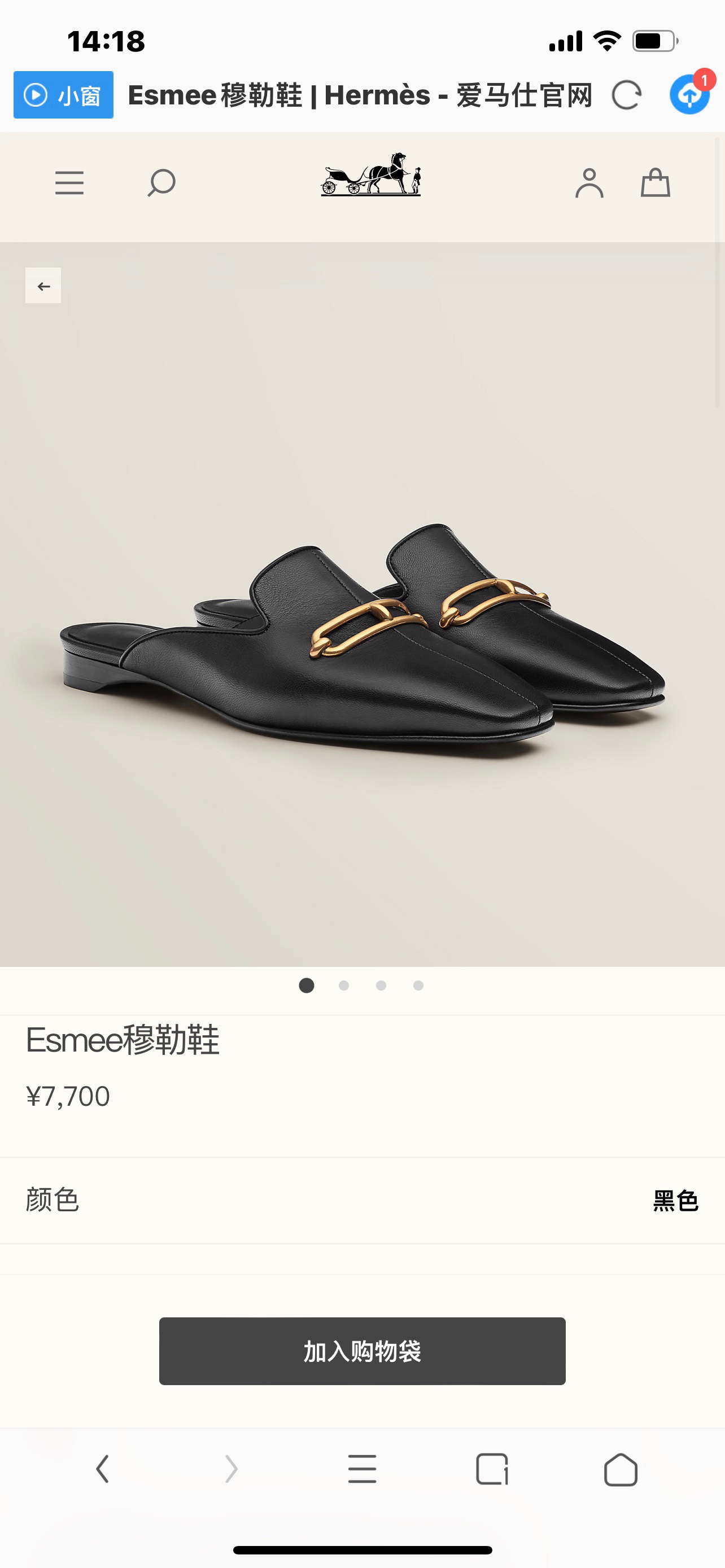Tap the 小窗 mini-window button
Screen dimensions: 725x1568
(63, 95)
